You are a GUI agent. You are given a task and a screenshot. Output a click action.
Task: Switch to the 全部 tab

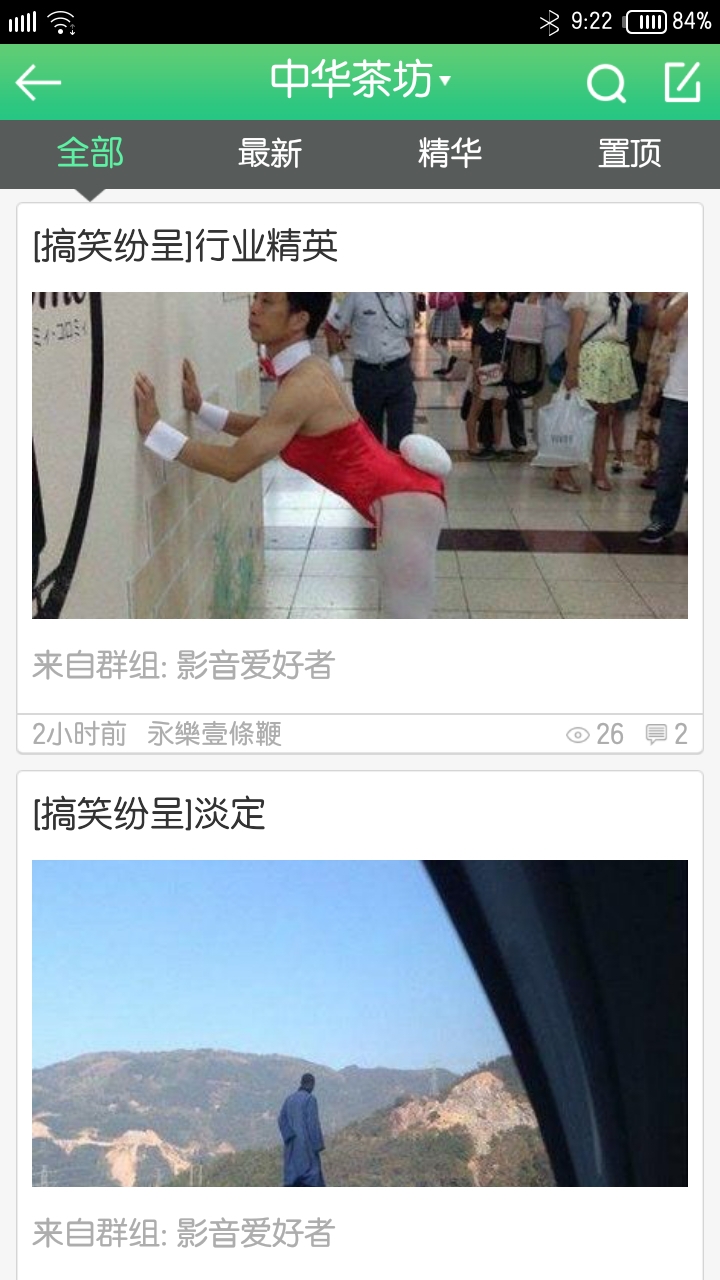click(x=90, y=154)
